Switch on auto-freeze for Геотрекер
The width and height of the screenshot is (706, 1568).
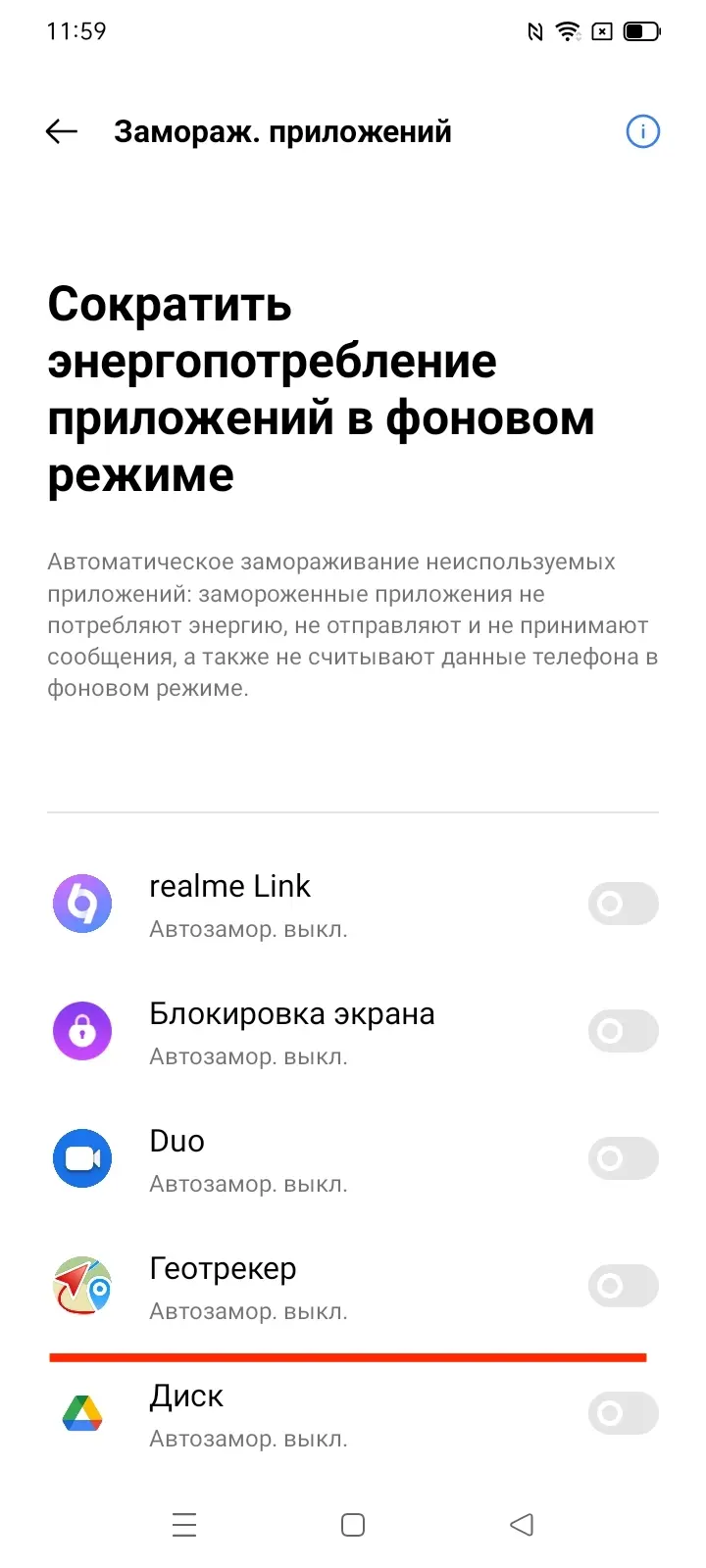[x=623, y=1286]
